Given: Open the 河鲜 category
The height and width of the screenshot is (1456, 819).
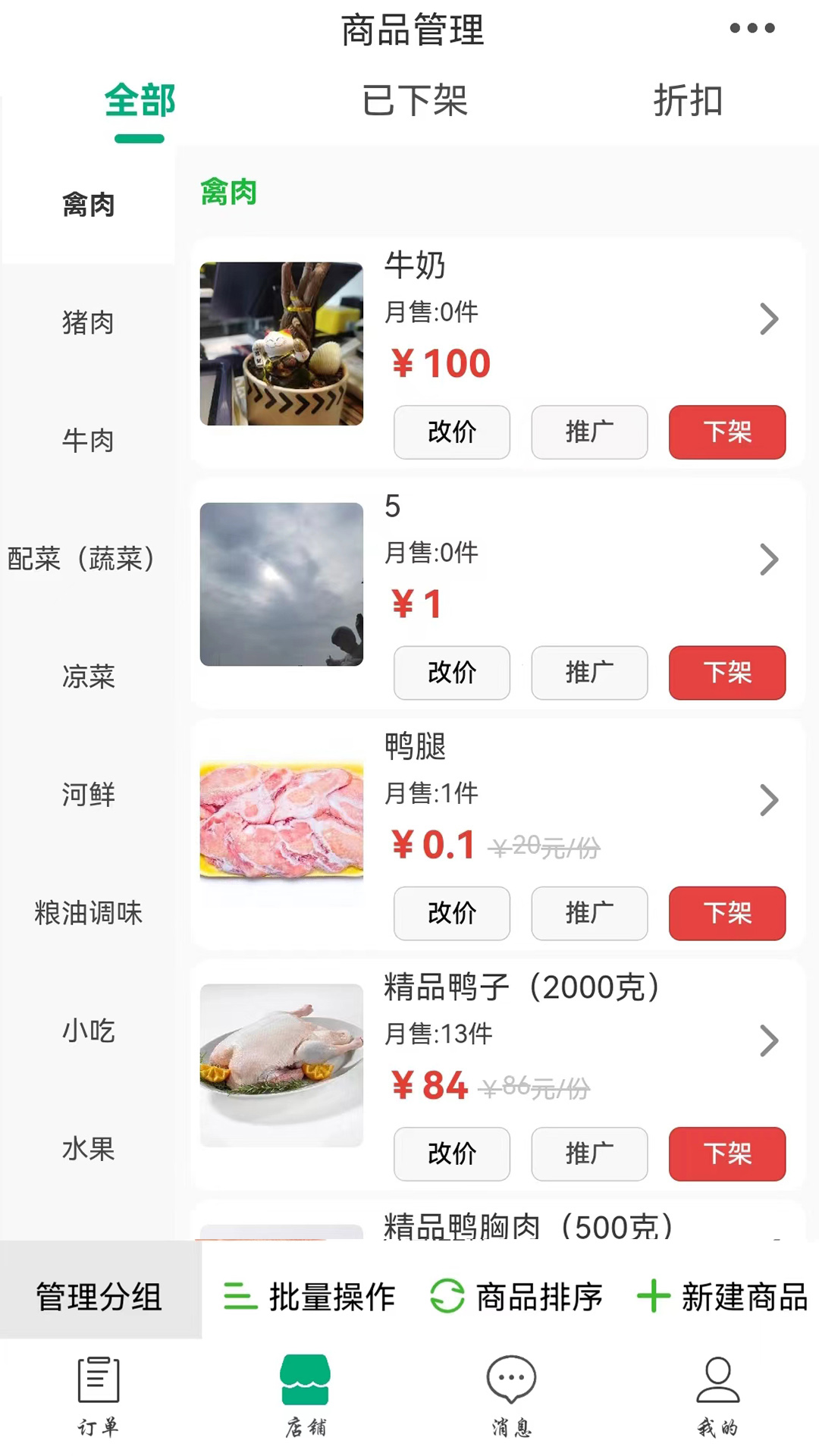Looking at the screenshot, I should point(88,795).
